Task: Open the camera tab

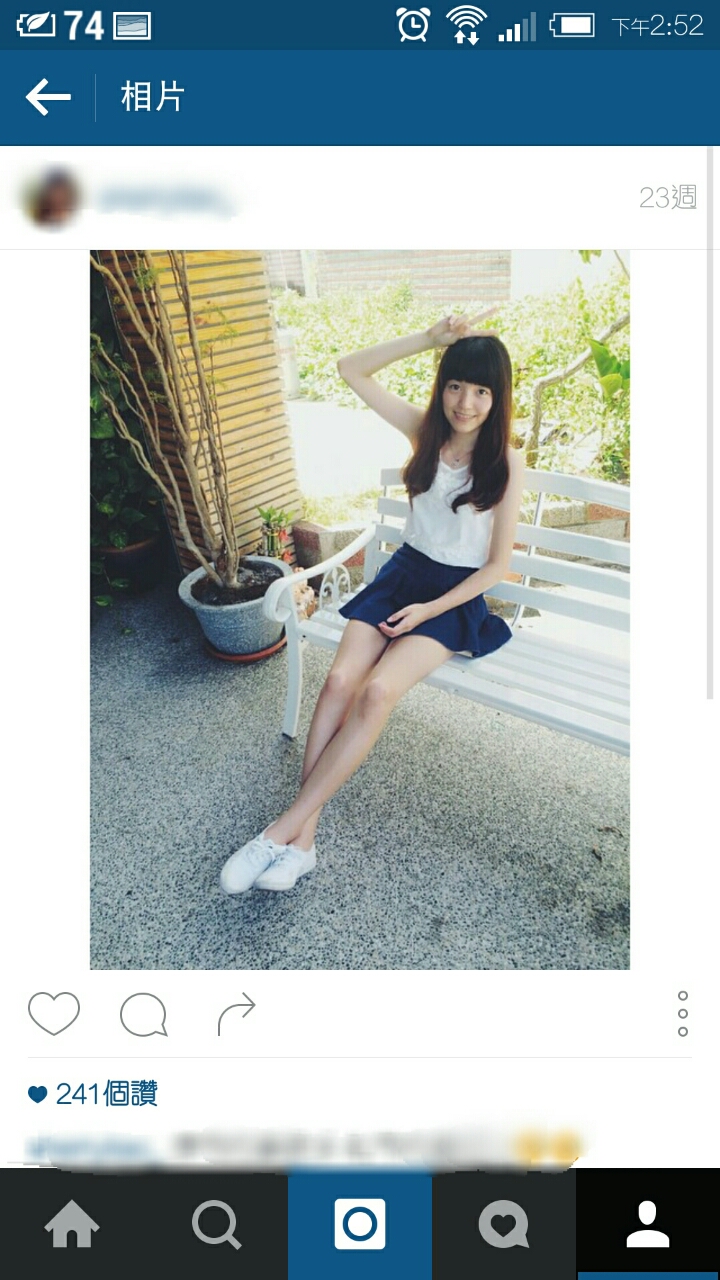Action: (x=360, y=1224)
